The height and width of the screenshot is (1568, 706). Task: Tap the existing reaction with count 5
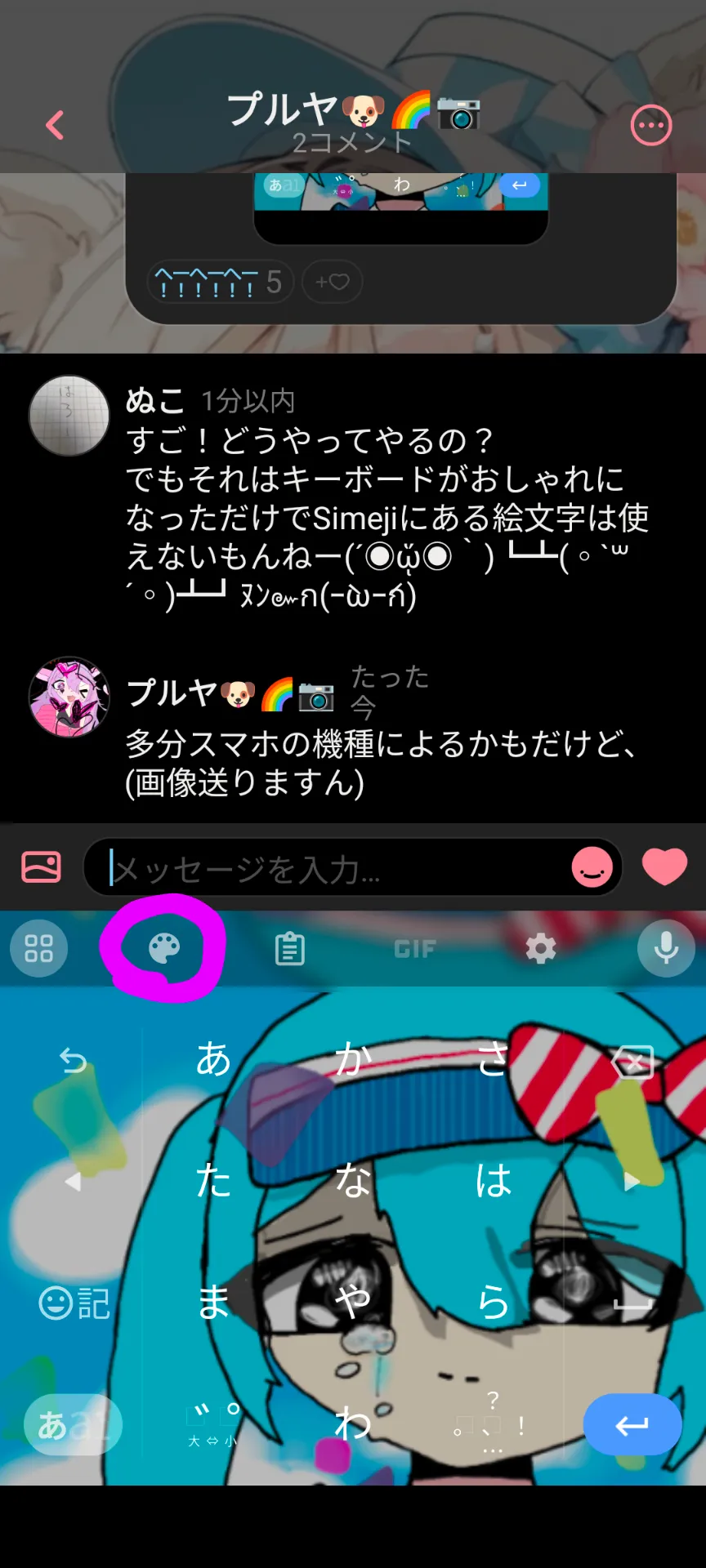[x=220, y=282]
